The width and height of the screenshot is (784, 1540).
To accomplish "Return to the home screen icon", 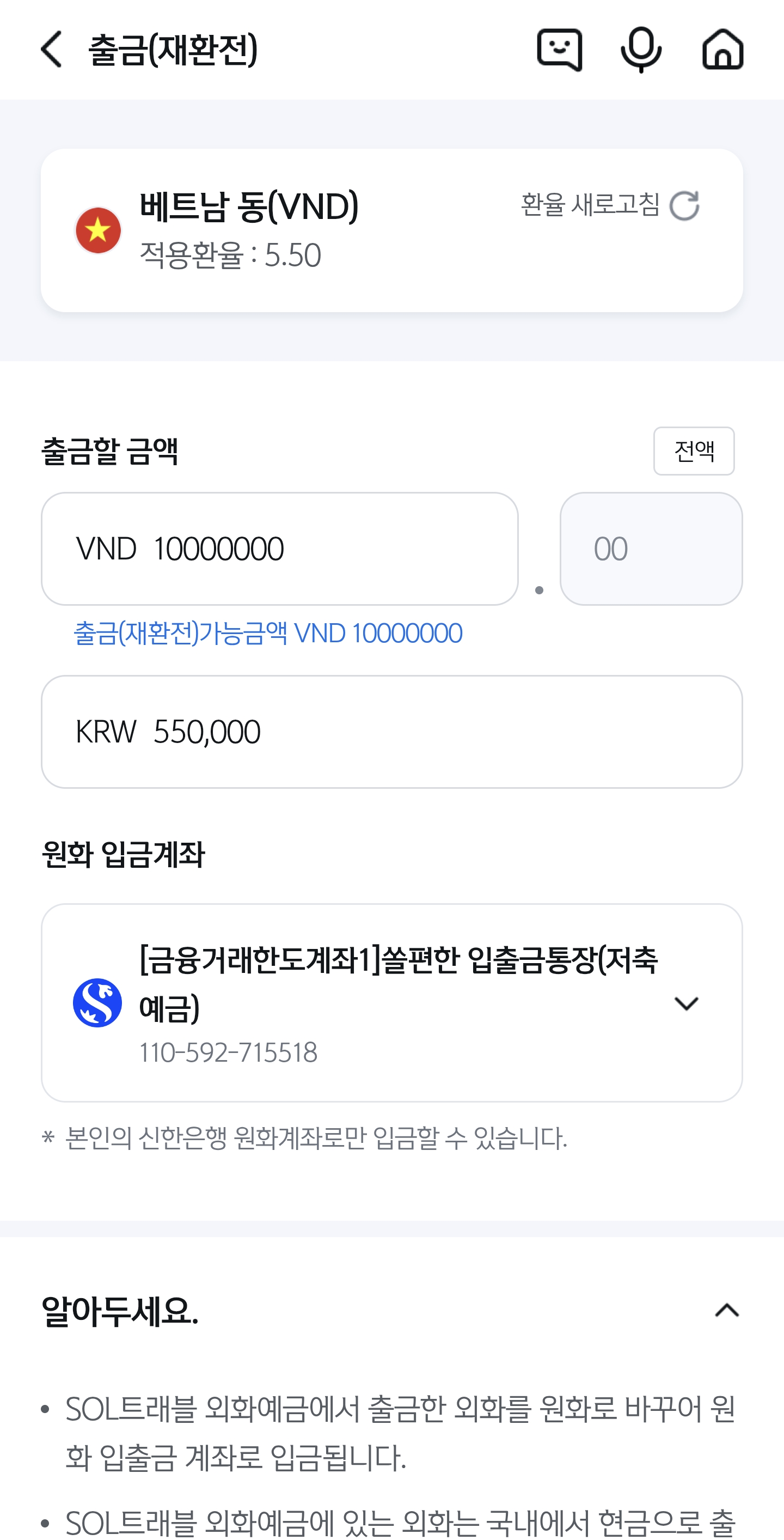I will (x=722, y=50).
